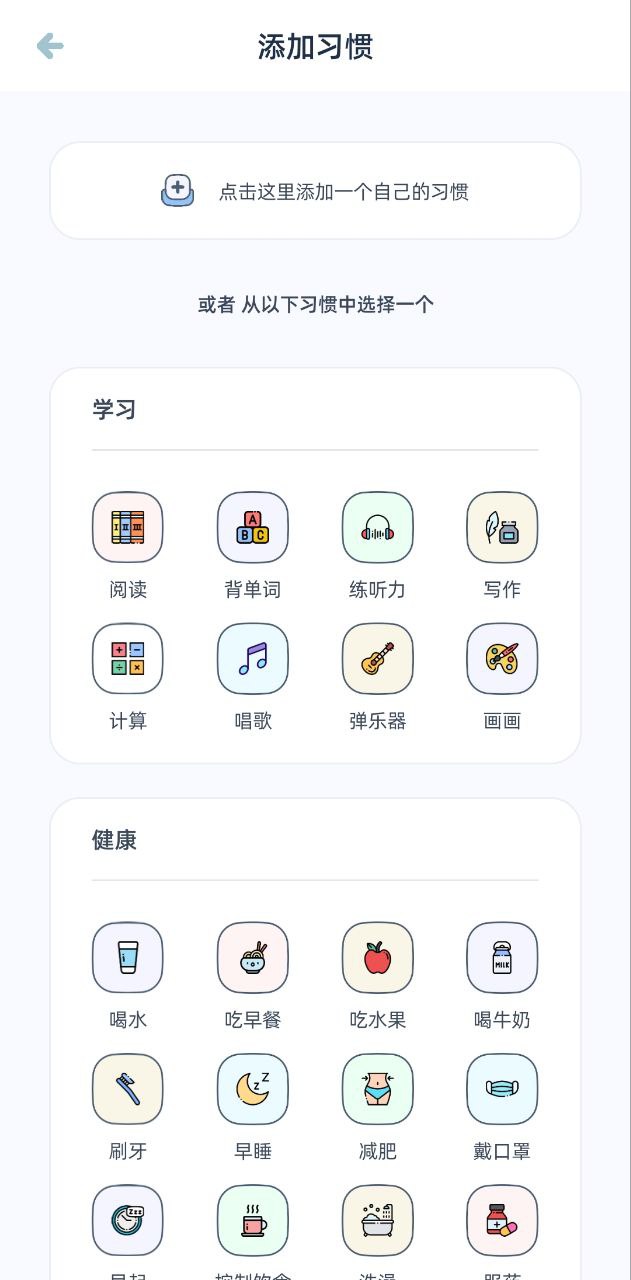631x1280 pixels.
Task: Go back from the 添加习惯 page
Action: tap(50, 46)
